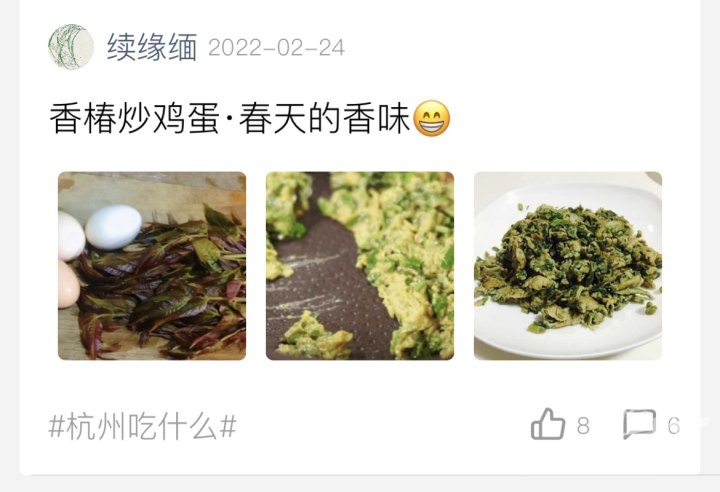This screenshot has height=492, width=720.
Task: Enlarge the photo of finished dish on plate
Action: click(x=567, y=266)
